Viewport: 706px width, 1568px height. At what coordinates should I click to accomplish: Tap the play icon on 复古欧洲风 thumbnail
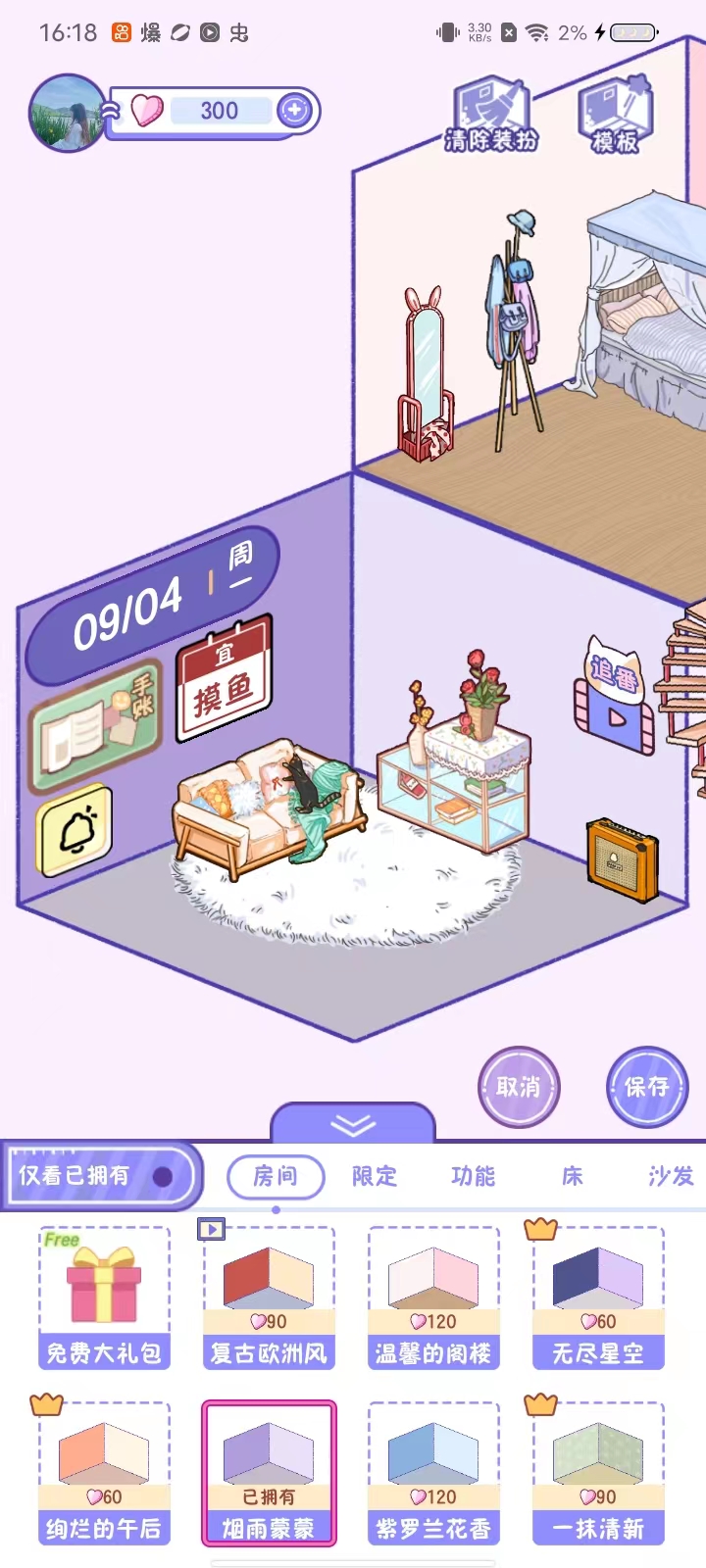[x=211, y=1228]
